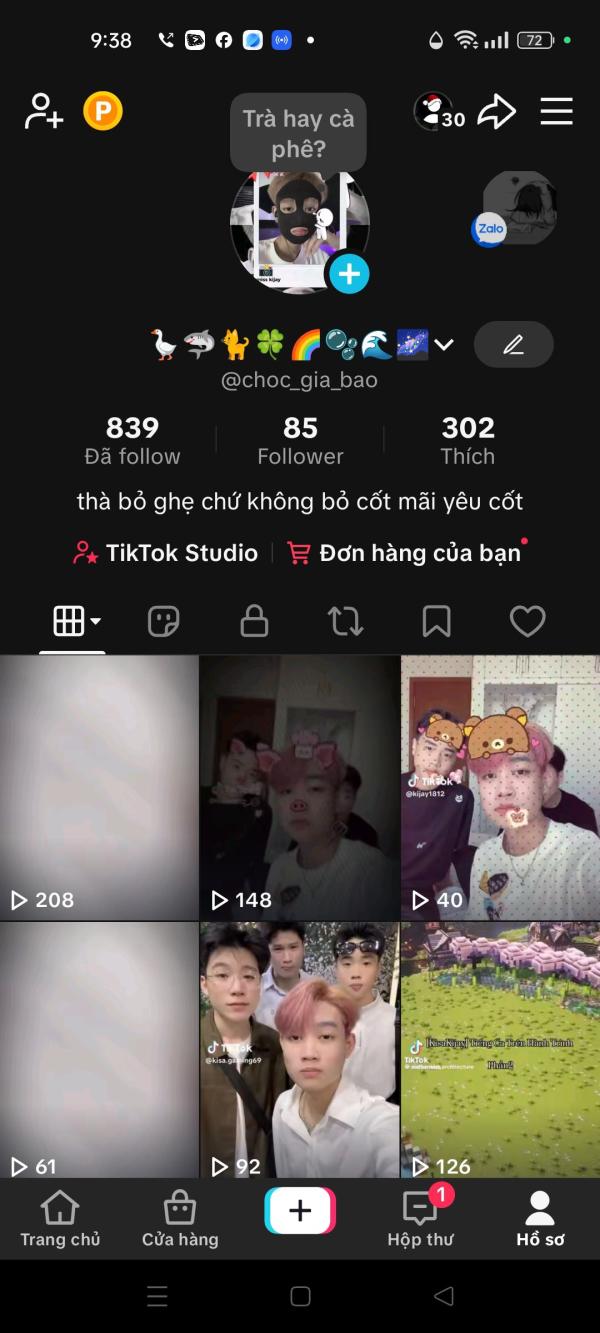Open the hamburger menu
This screenshot has width=600, height=1333.
(x=556, y=111)
